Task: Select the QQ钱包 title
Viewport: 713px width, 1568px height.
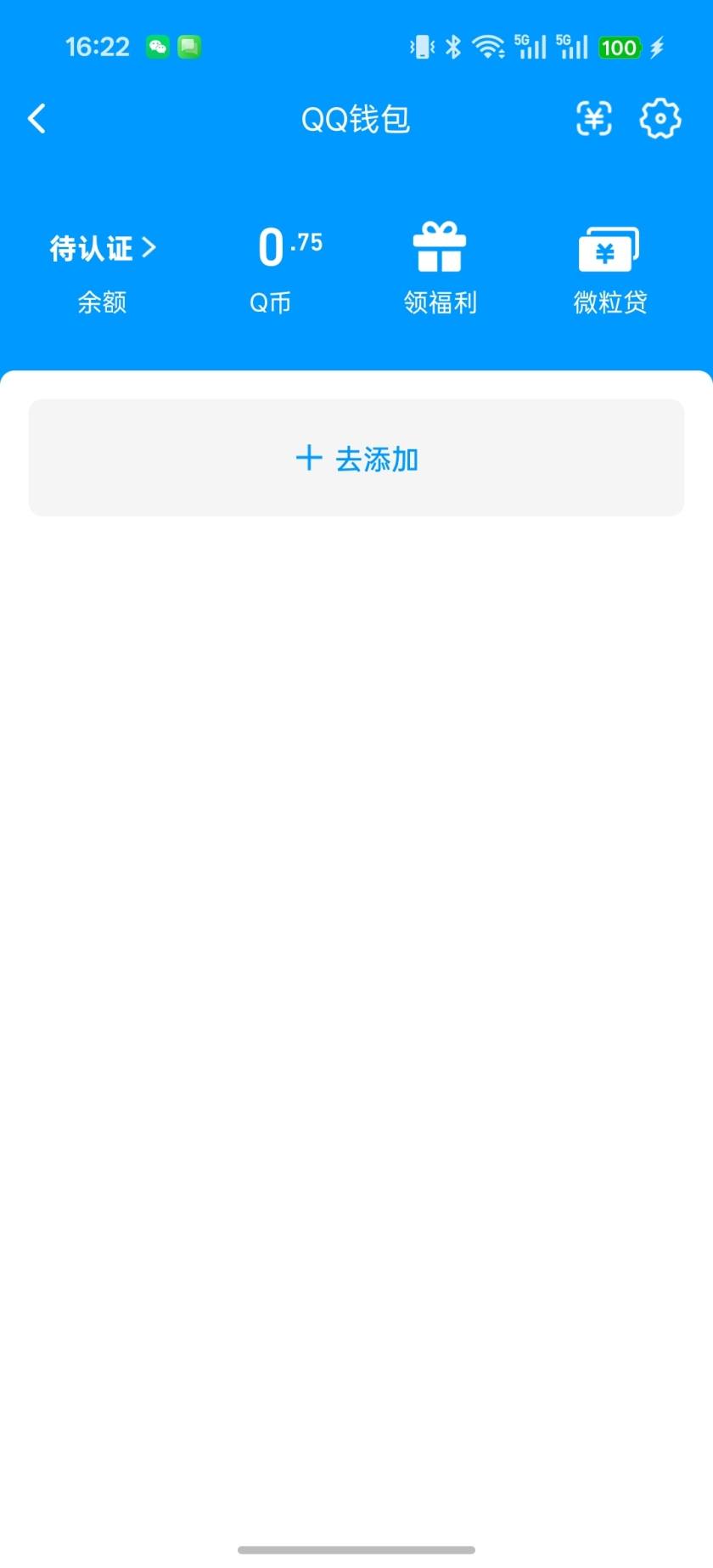Action: coord(356,119)
